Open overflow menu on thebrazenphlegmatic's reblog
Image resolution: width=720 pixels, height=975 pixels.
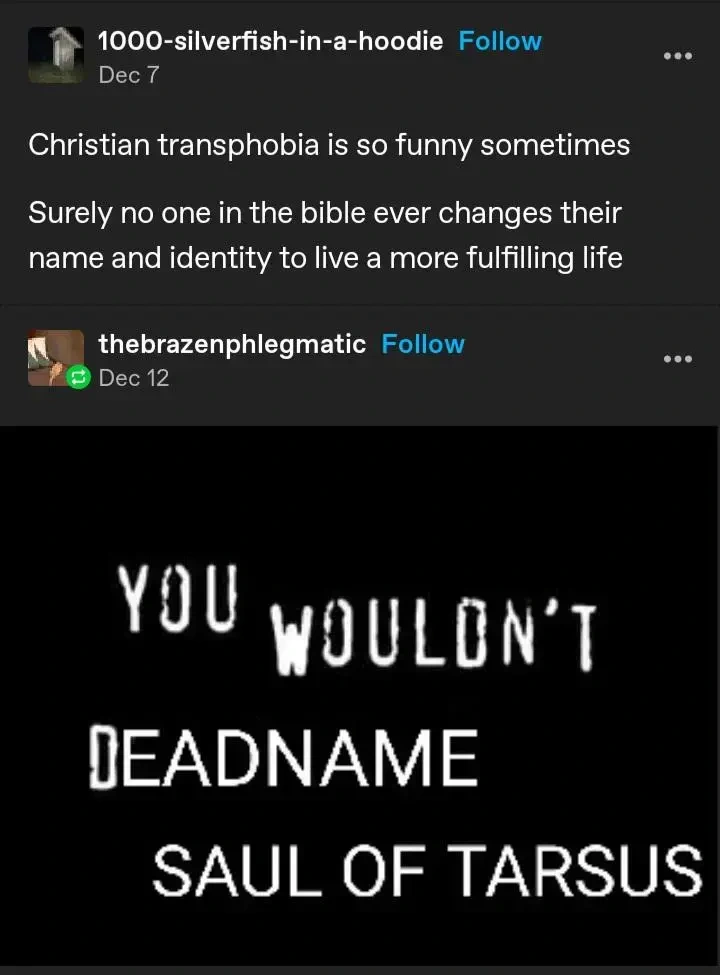pyautogui.click(x=678, y=359)
